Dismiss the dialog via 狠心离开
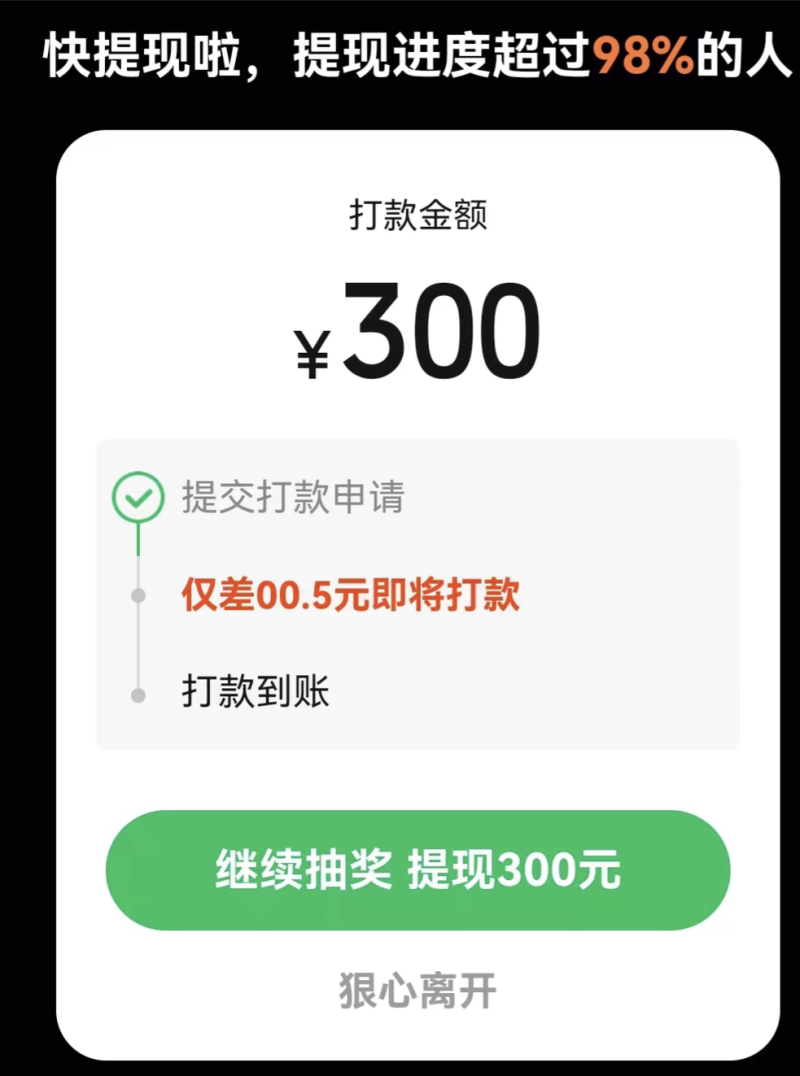Screen dimensions: 800x1076 (x=418, y=991)
